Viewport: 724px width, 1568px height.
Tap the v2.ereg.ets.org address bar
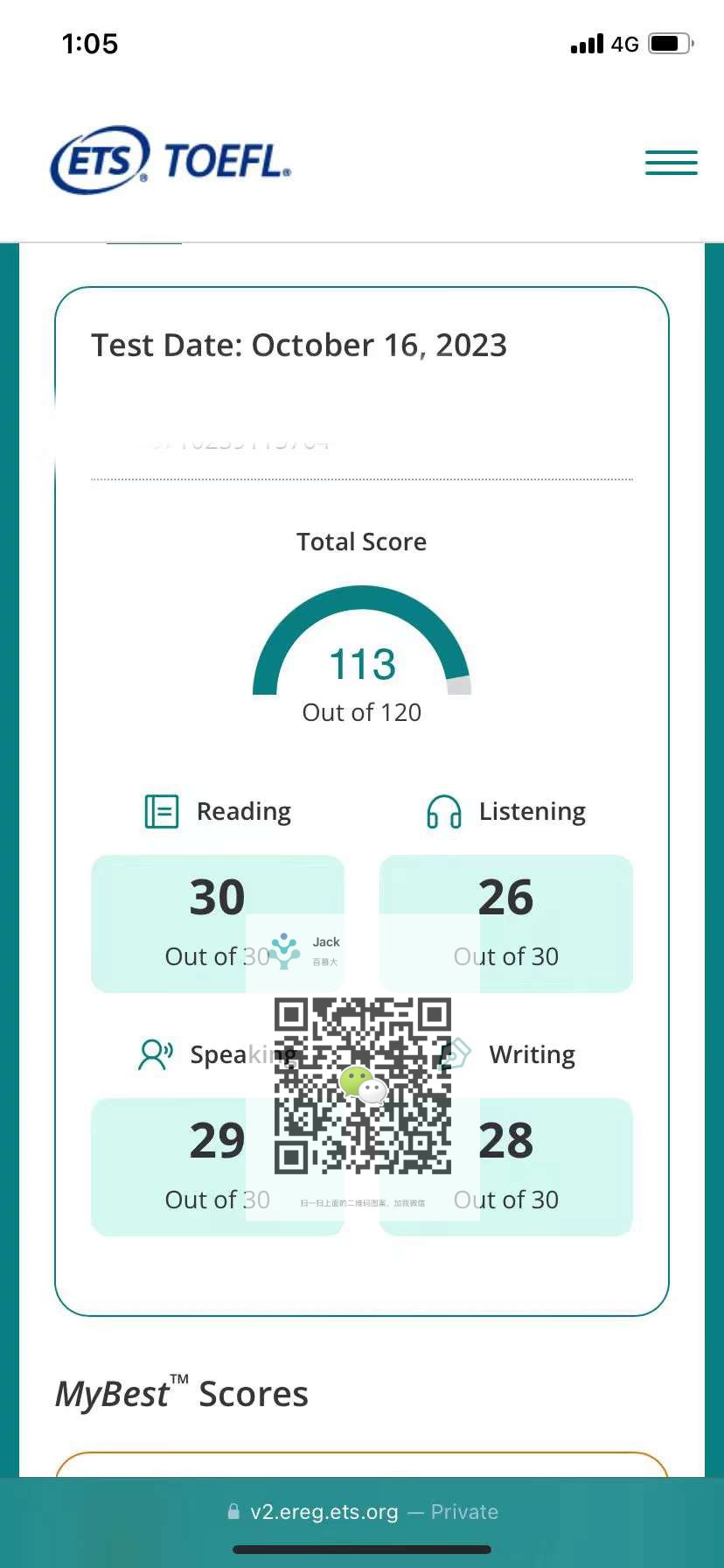(x=362, y=1511)
